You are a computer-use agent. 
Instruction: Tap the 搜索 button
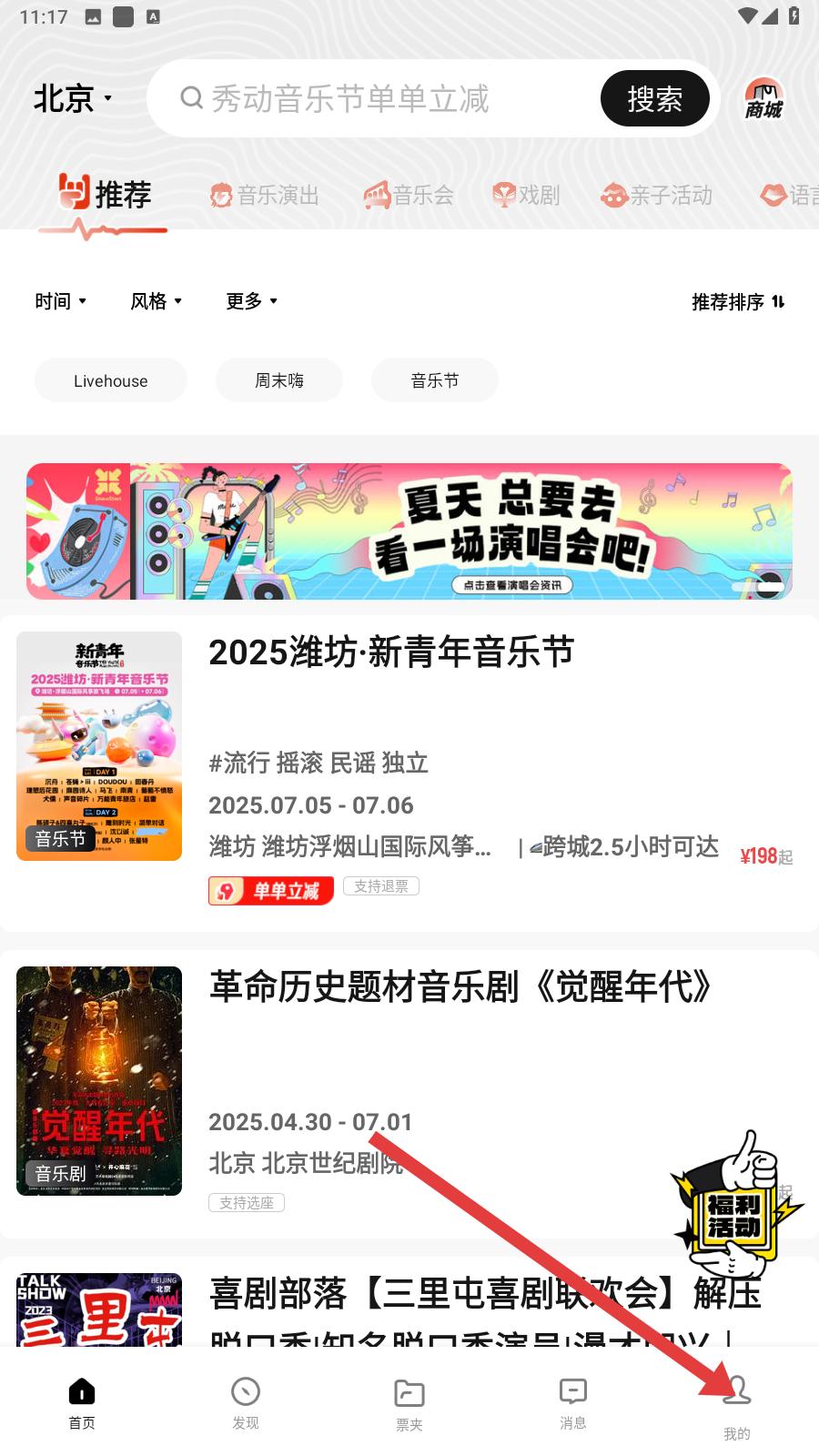coord(654,98)
